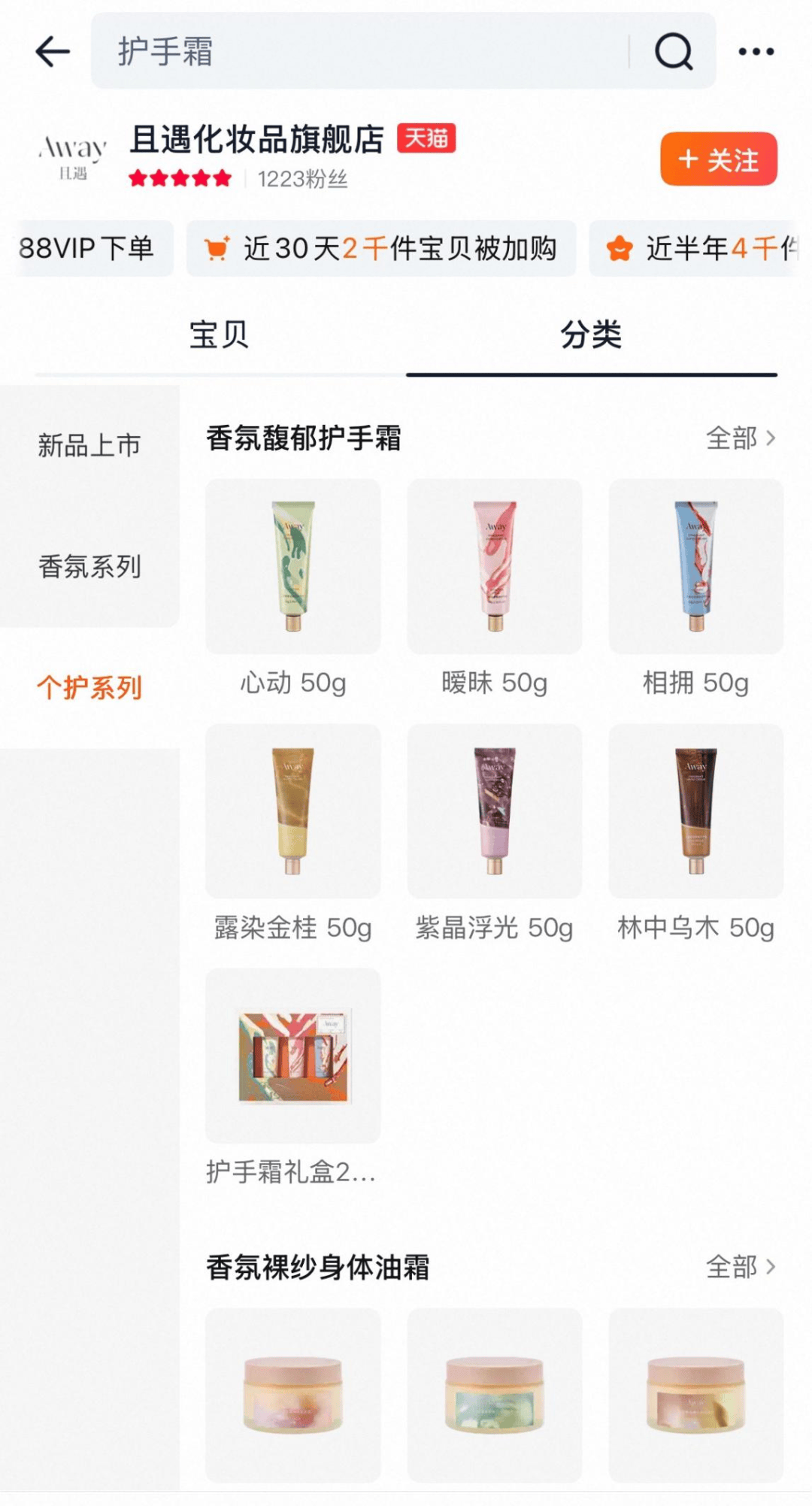Switch to the 宝贝 tab

click(x=219, y=335)
